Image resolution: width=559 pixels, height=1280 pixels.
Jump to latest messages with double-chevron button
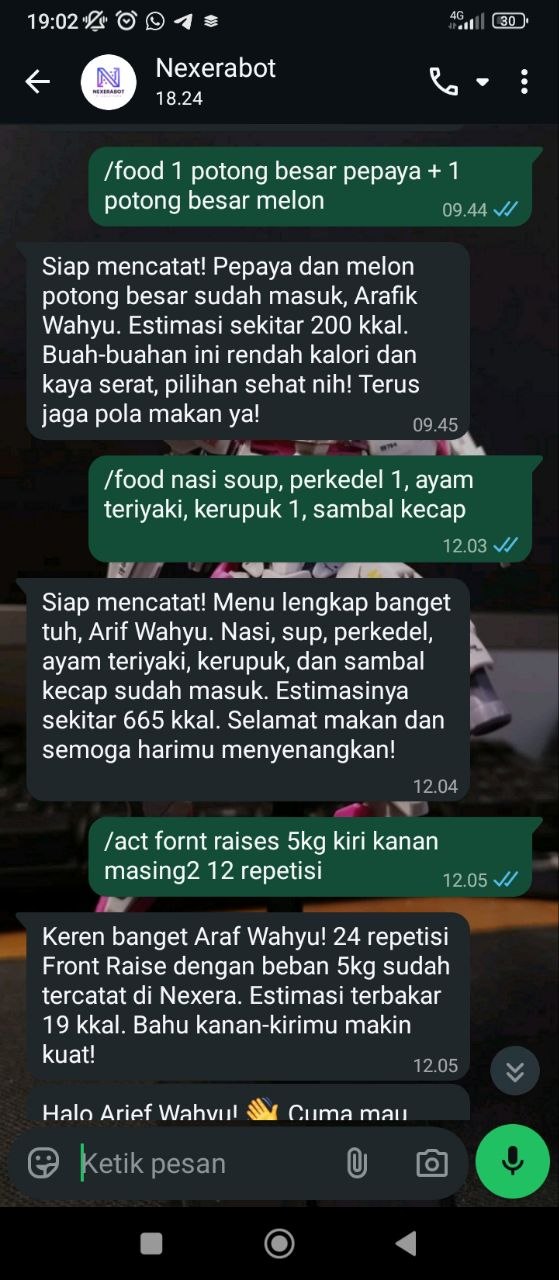pyautogui.click(x=515, y=1073)
